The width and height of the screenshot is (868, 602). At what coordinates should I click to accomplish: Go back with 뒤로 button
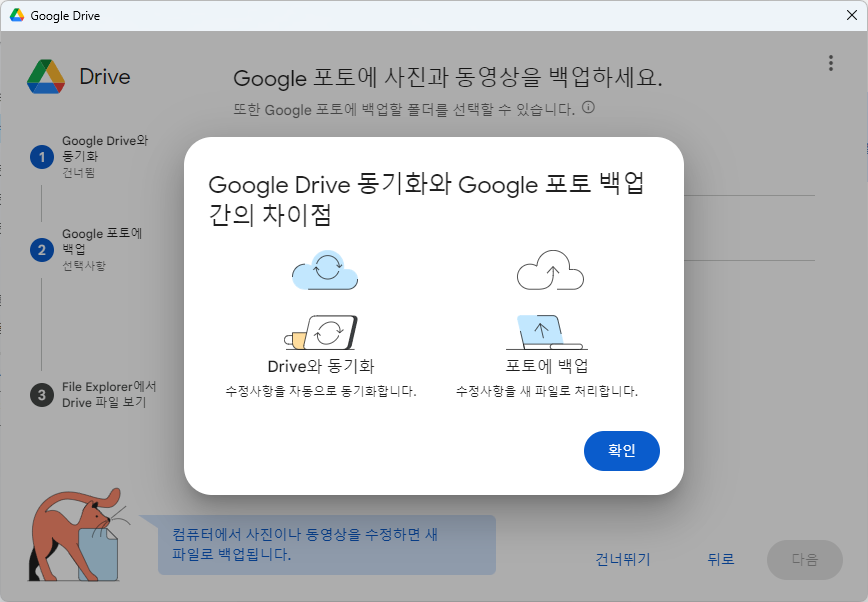pyautogui.click(x=720, y=559)
